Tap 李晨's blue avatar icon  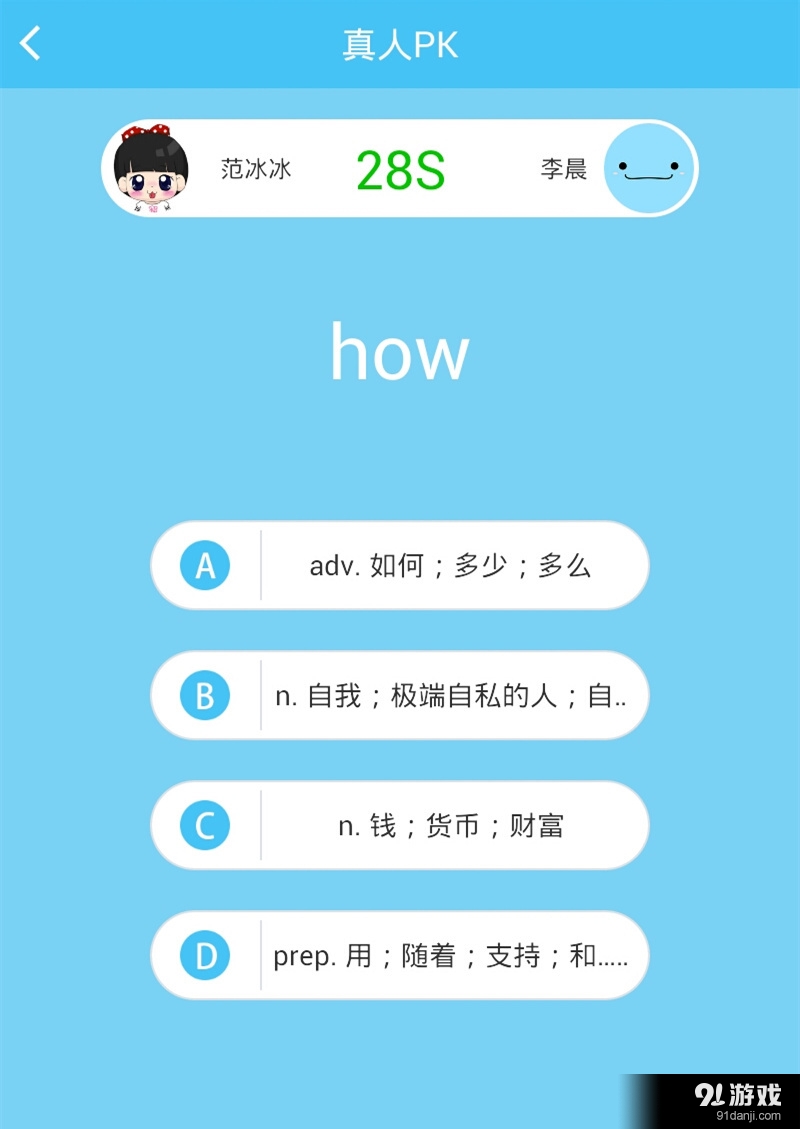(x=649, y=167)
